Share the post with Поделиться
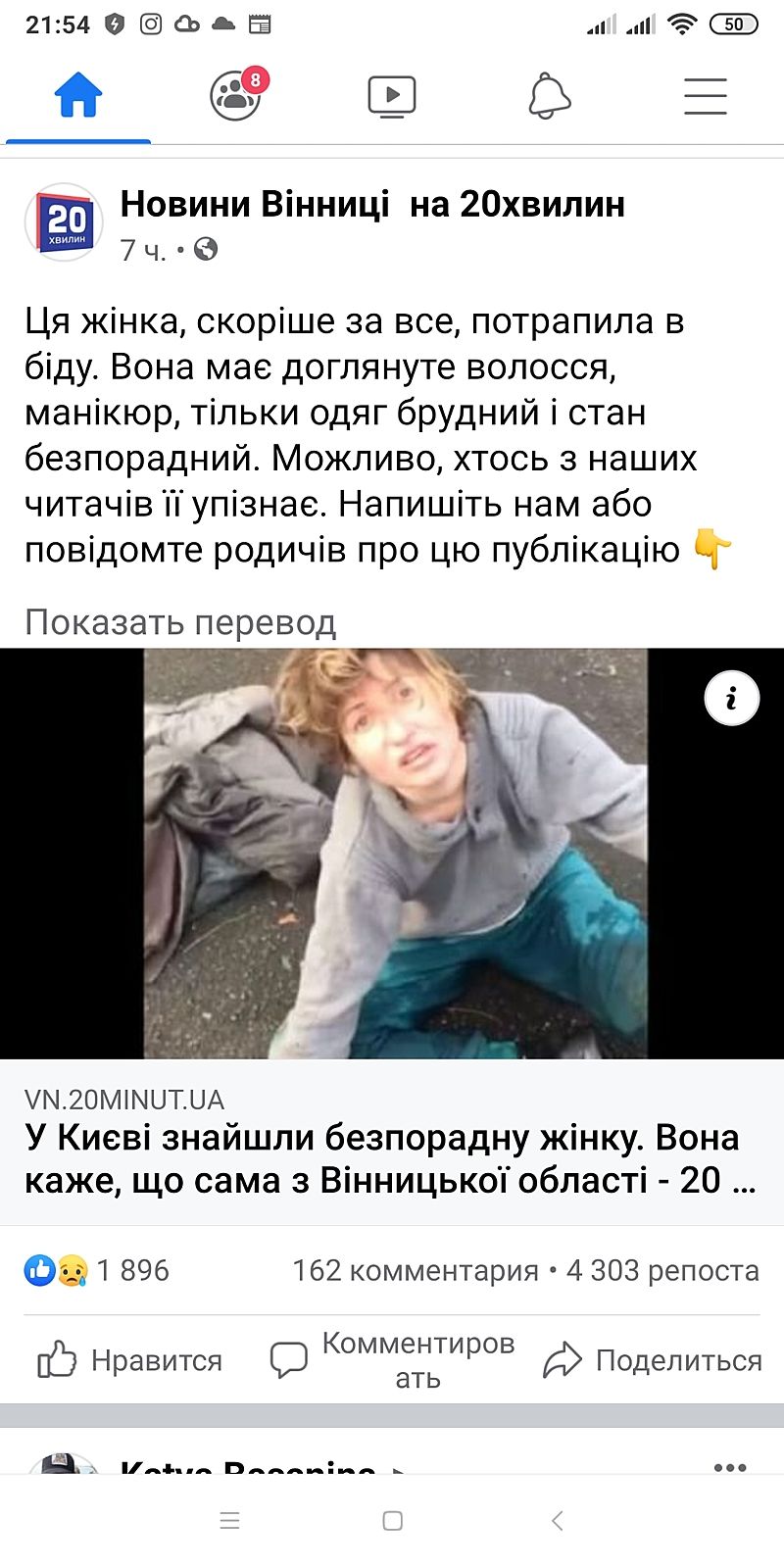Image resolution: width=784 pixels, height=1568 pixels. [653, 1360]
